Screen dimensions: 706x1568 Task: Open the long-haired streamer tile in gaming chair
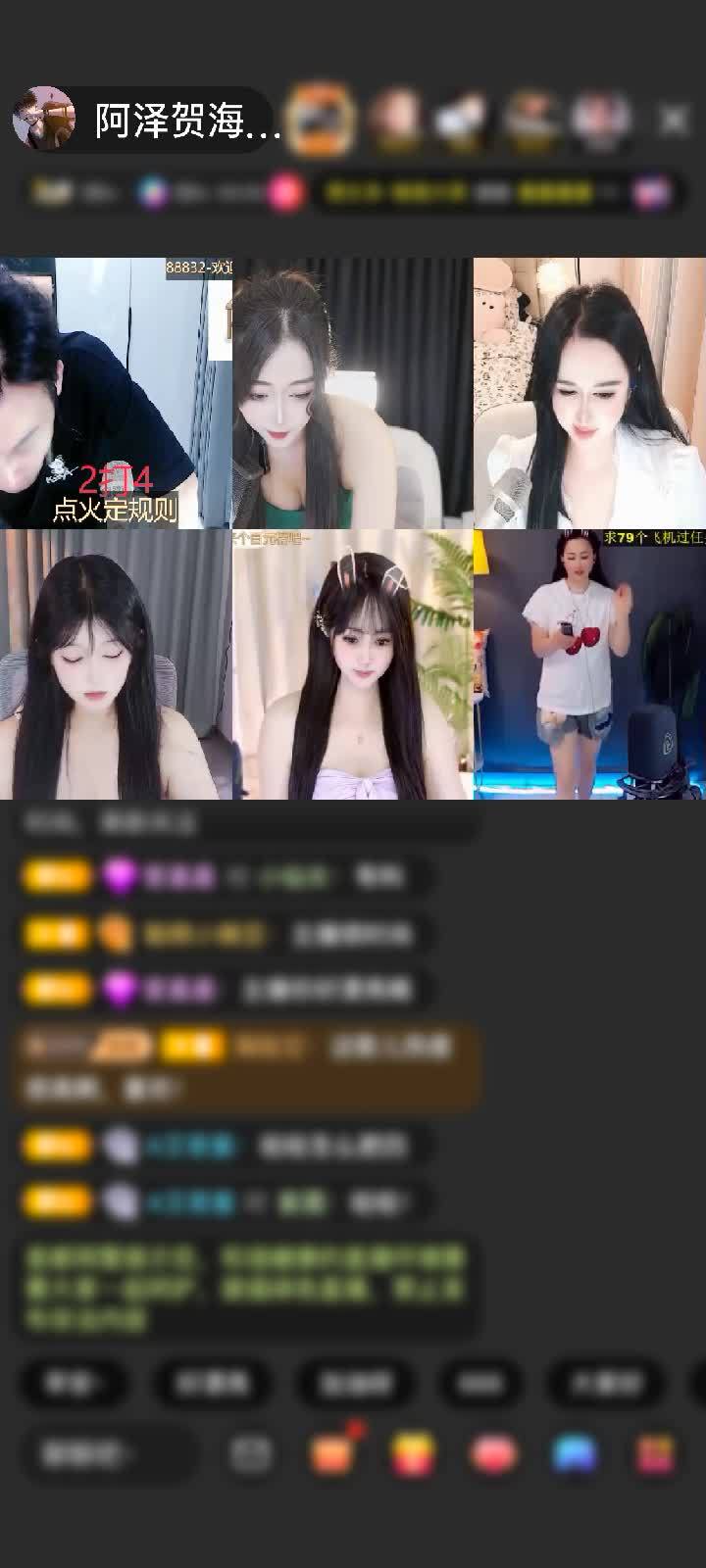[x=116, y=664]
